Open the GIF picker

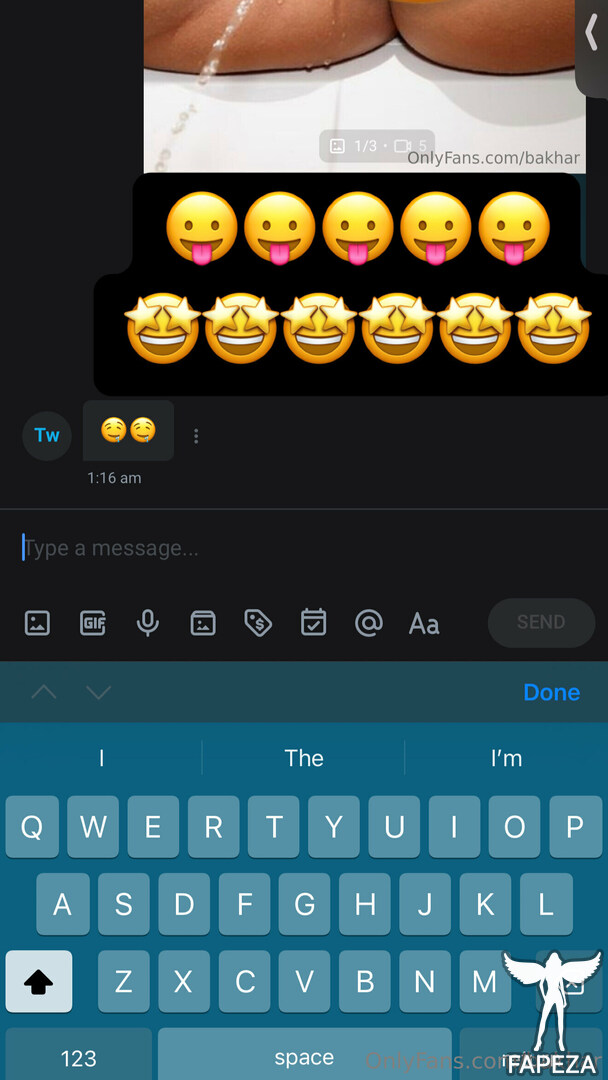[93, 623]
